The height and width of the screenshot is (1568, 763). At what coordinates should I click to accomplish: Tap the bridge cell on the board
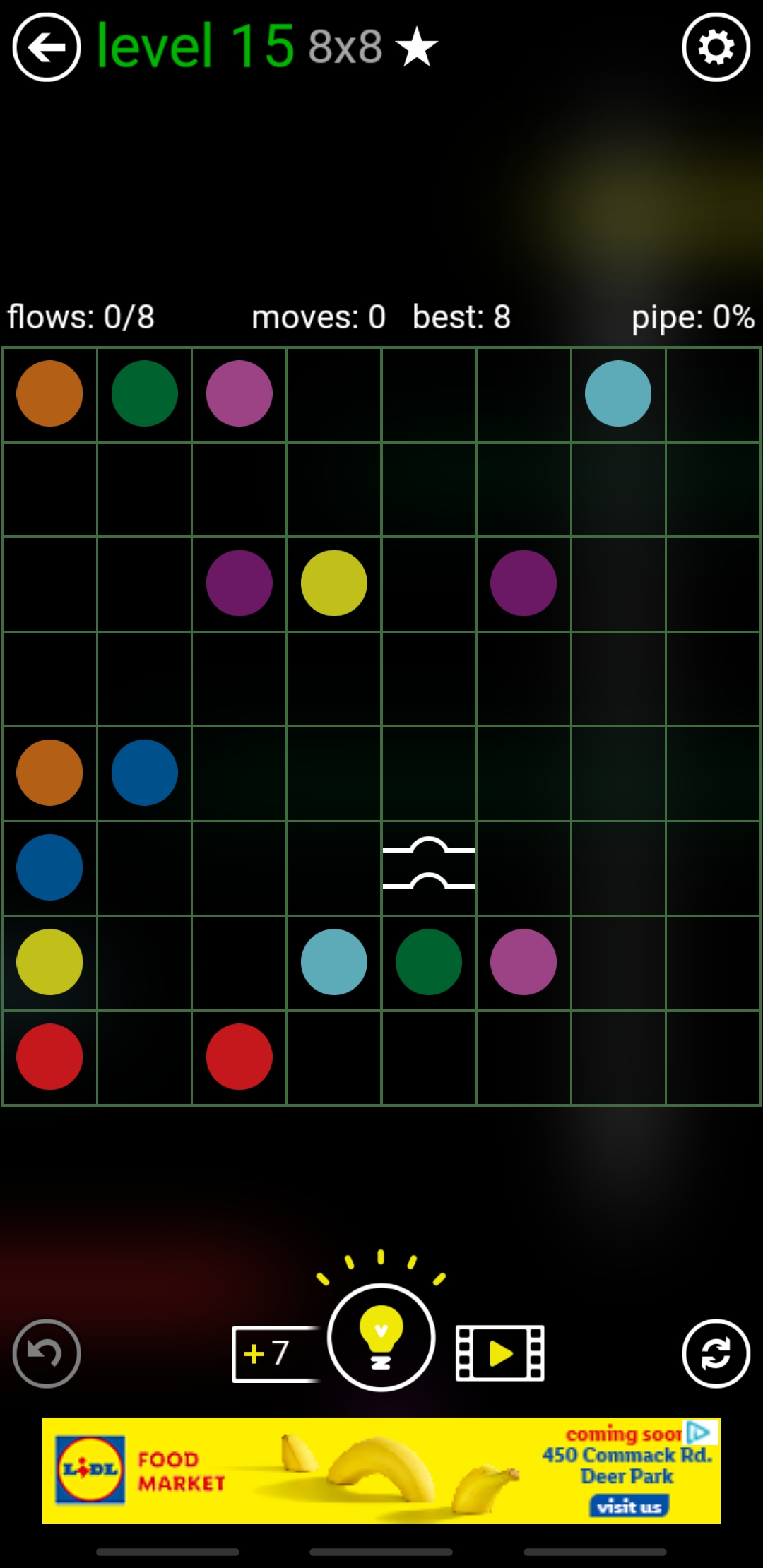coord(429,867)
